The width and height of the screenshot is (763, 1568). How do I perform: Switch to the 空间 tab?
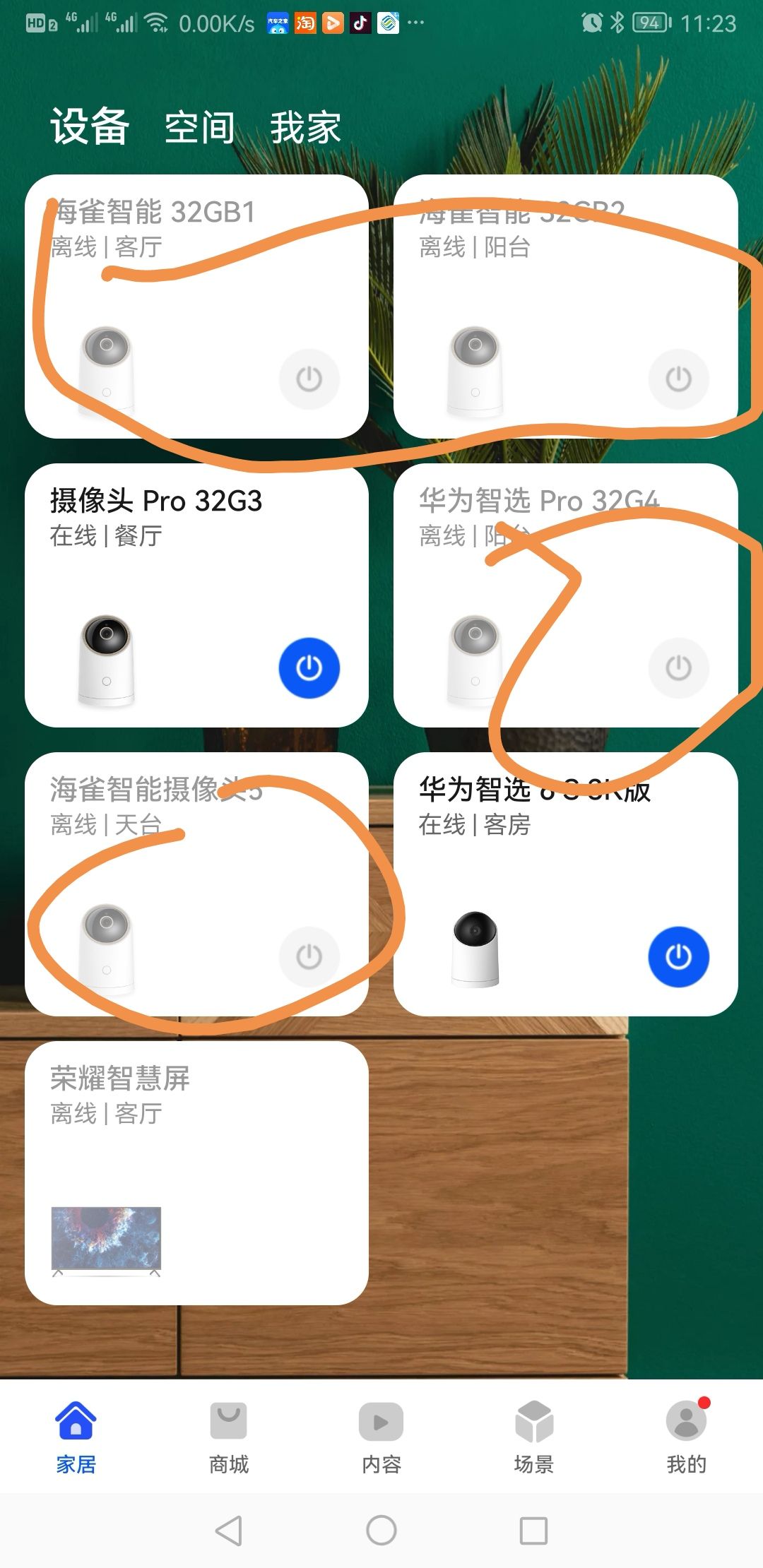[199, 128]
